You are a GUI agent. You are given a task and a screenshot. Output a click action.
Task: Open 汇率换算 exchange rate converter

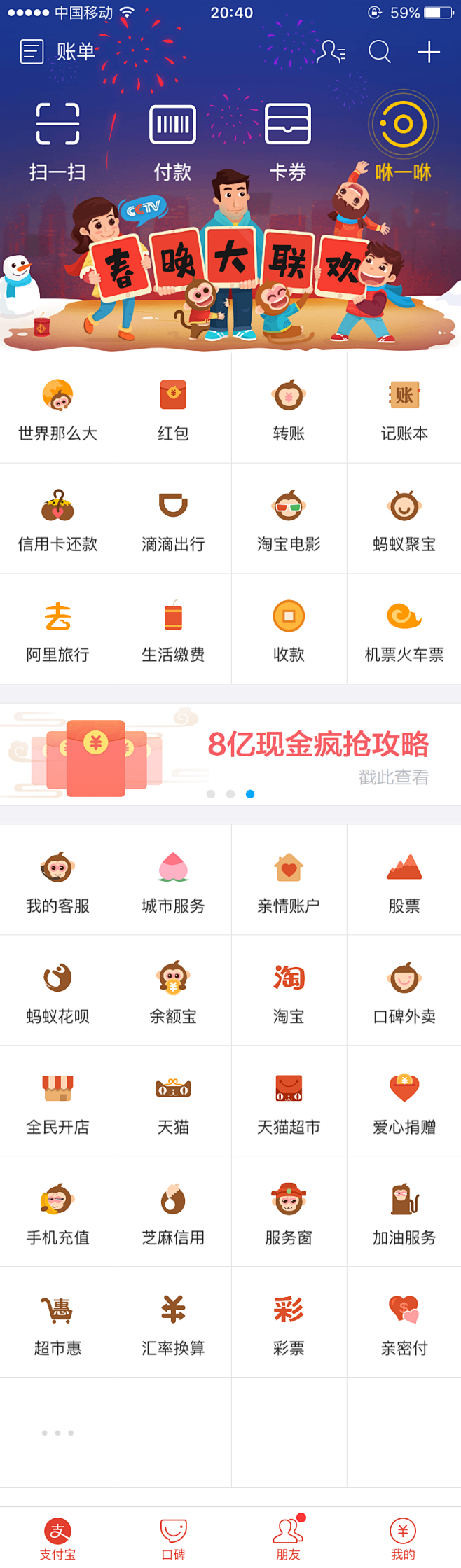point(173,1323)
